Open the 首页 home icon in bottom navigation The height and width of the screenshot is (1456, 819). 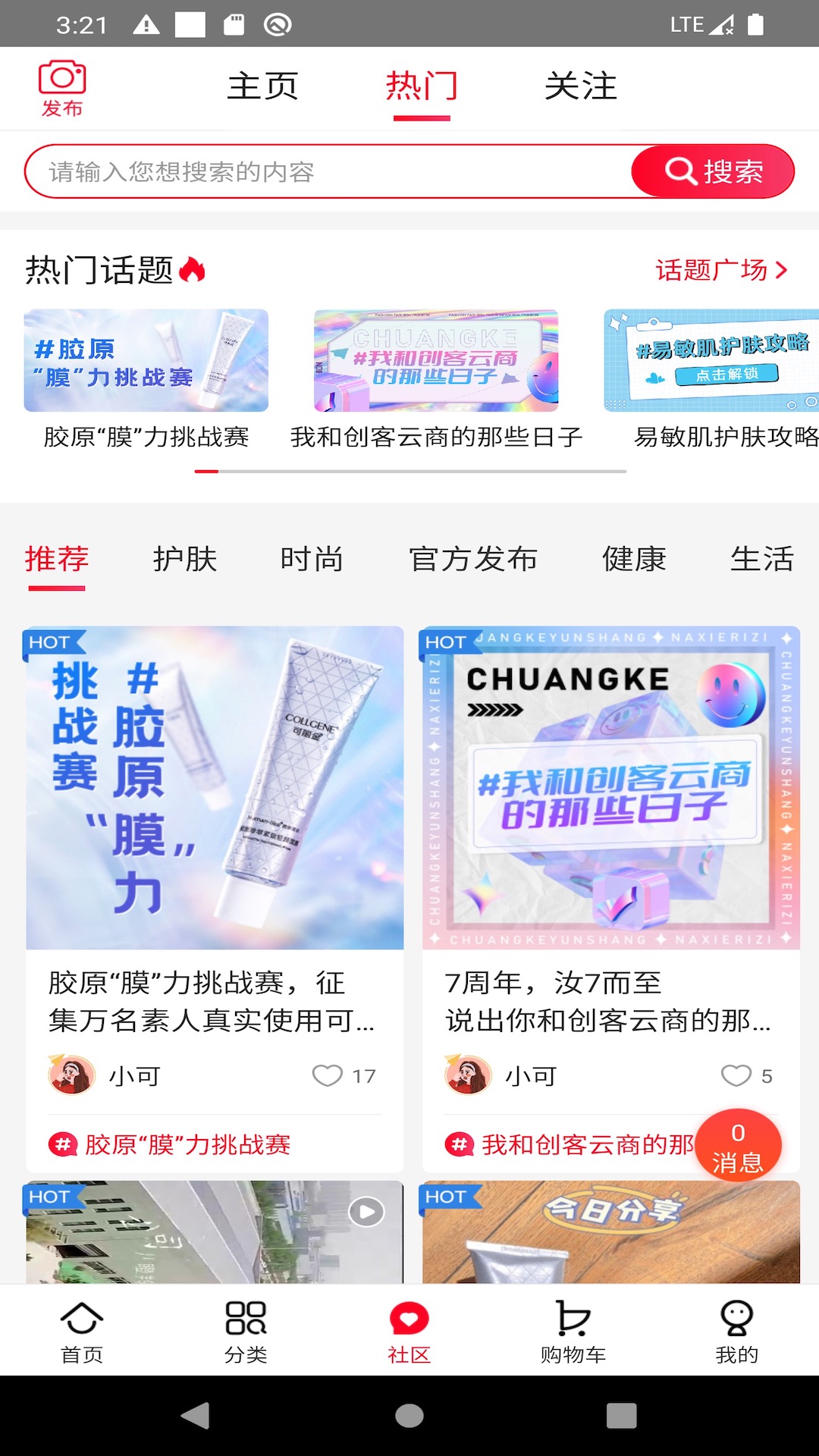[83, 1333]
